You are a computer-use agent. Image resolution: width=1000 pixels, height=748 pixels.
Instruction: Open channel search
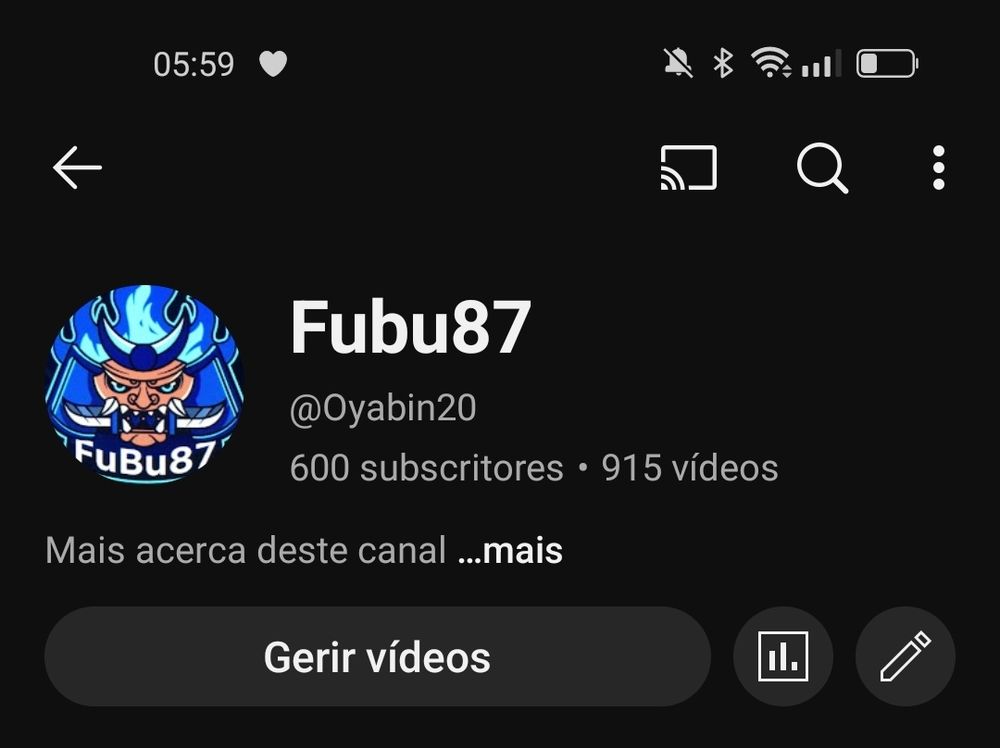[822, 168]
